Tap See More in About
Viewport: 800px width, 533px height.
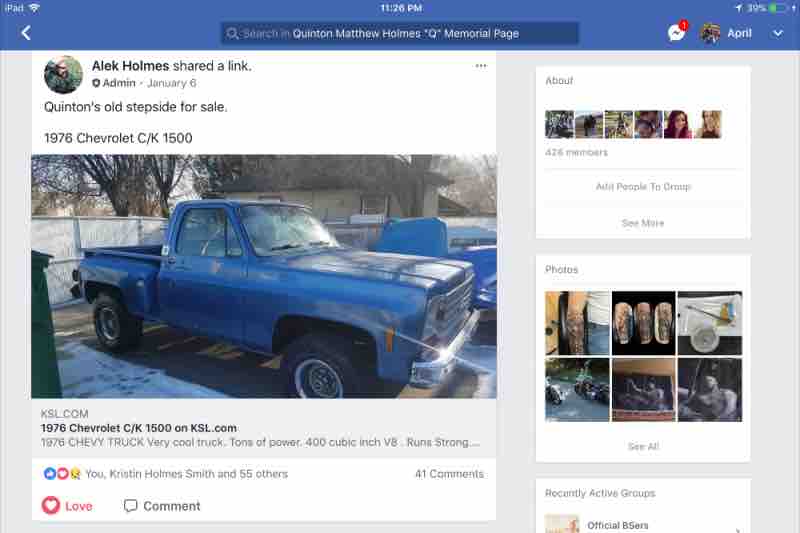[x=643, y=223]
